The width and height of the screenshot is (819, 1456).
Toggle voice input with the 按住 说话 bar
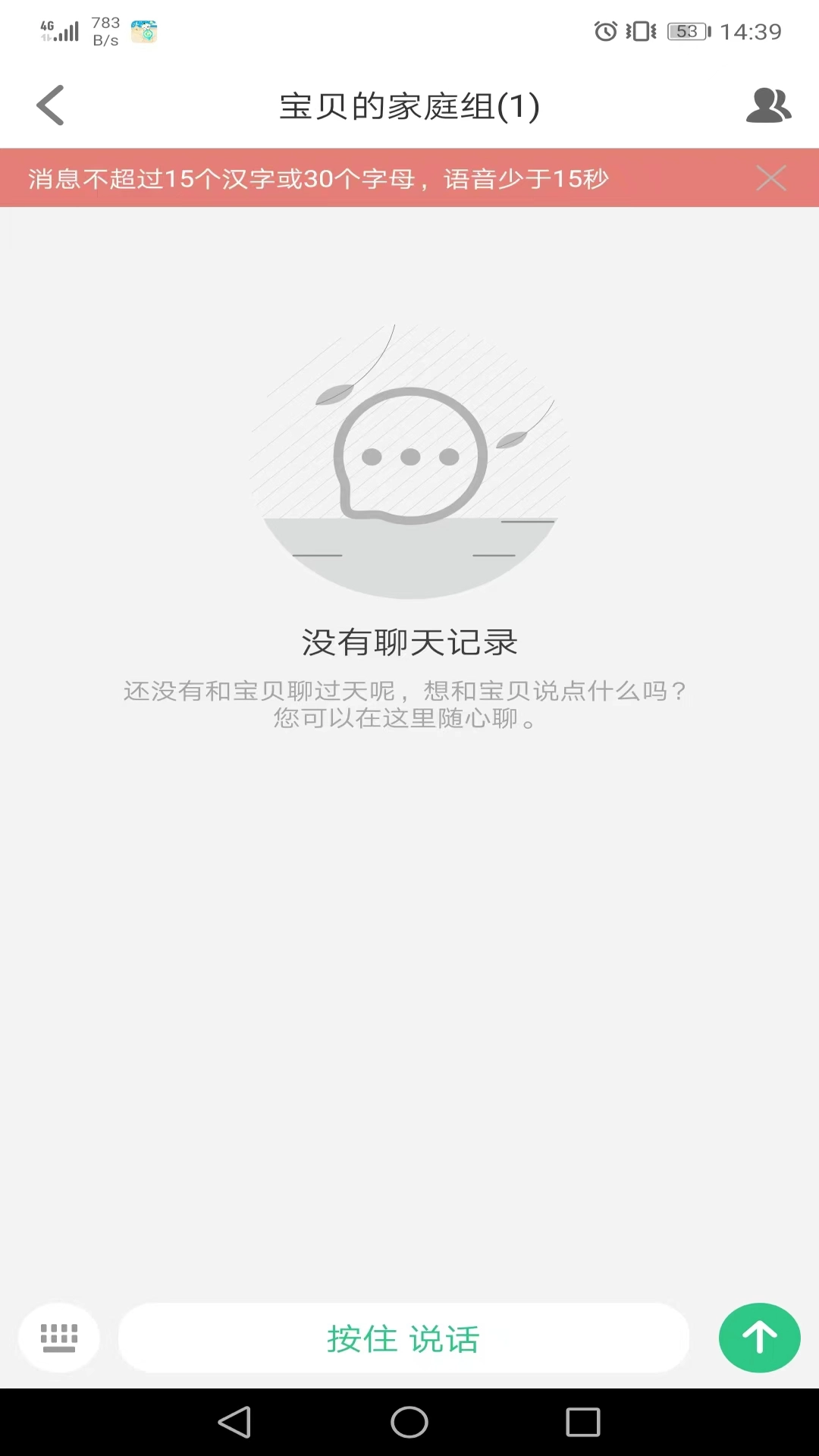point(403,1338)
